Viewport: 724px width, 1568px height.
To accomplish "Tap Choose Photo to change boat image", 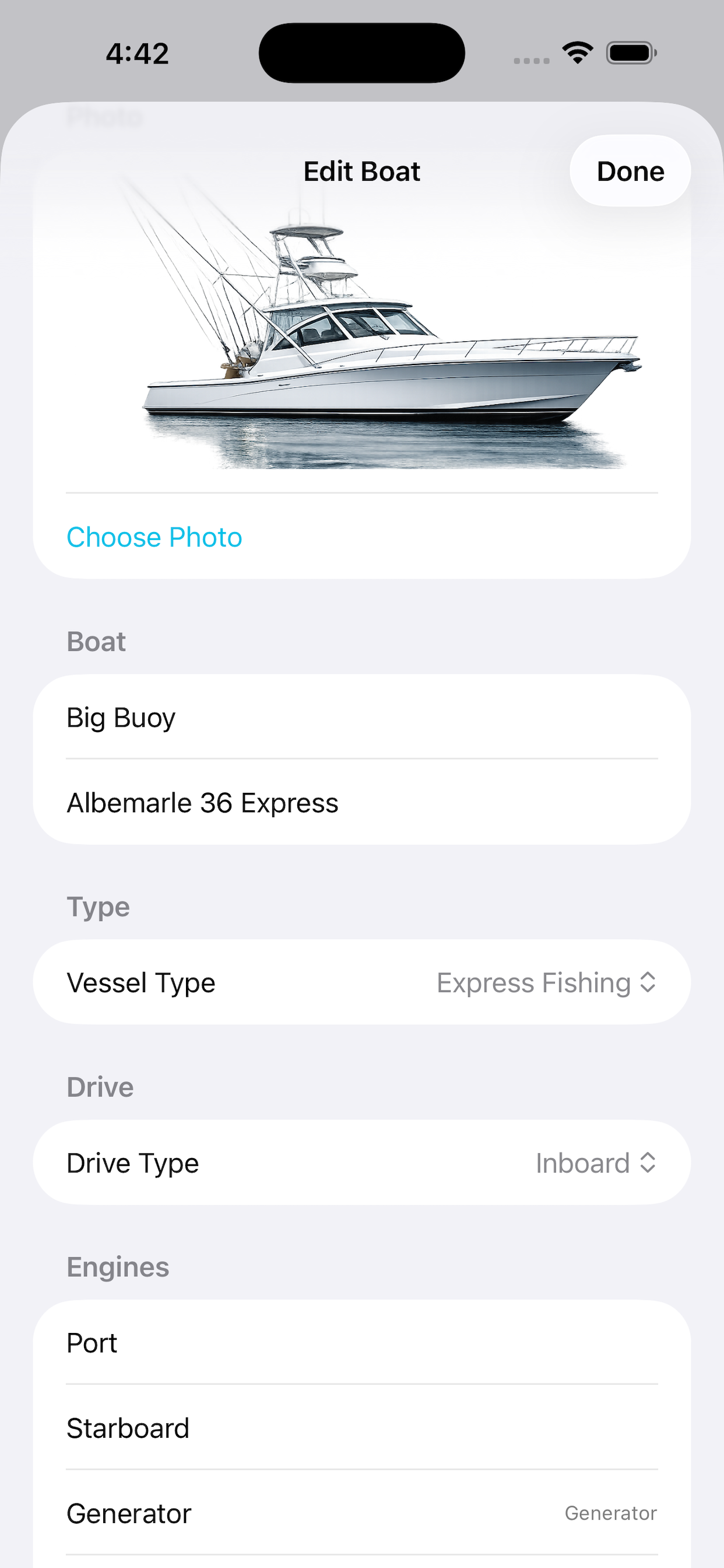I will point(153,536).
